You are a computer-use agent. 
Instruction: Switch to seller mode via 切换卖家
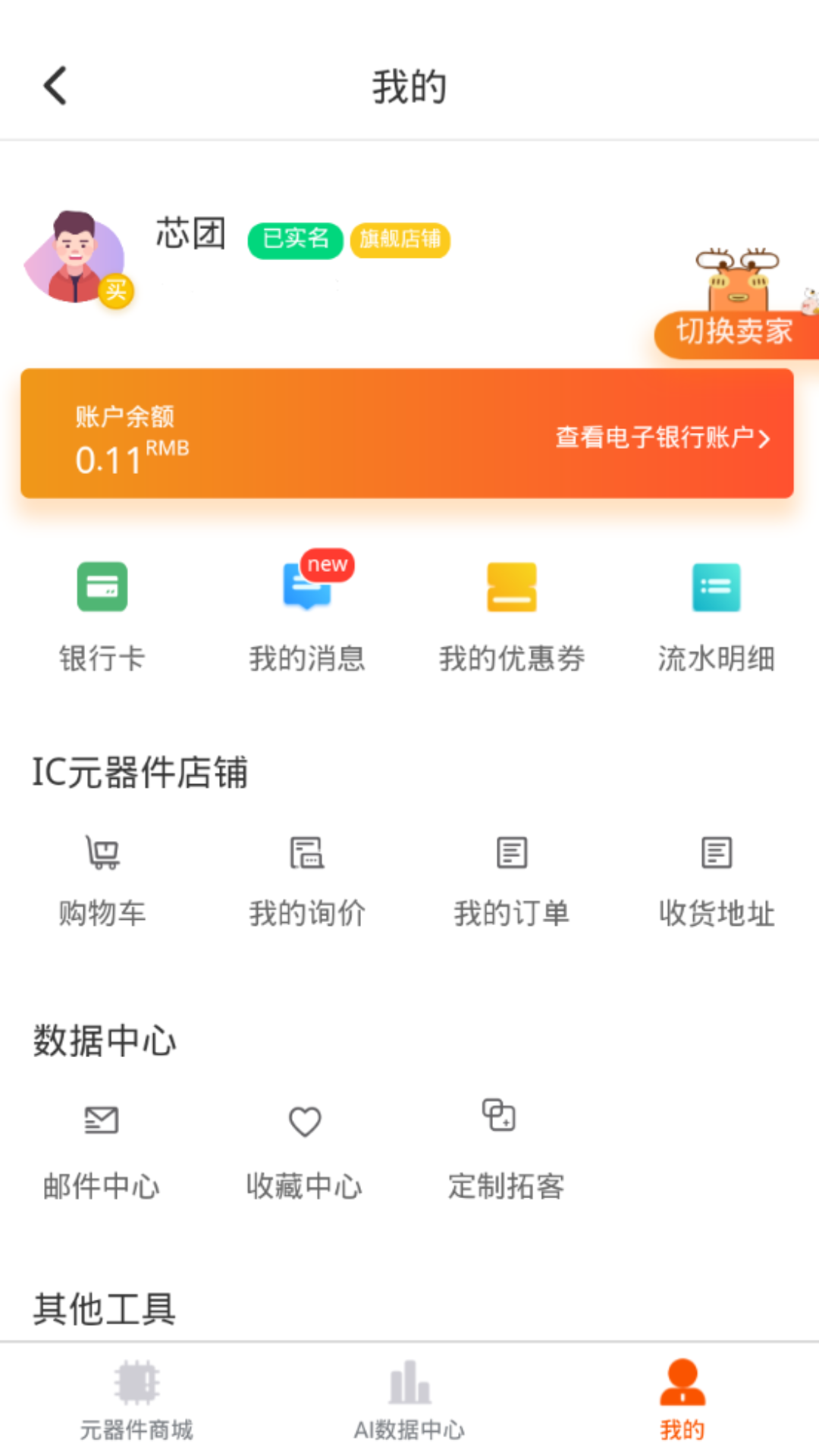734,331
